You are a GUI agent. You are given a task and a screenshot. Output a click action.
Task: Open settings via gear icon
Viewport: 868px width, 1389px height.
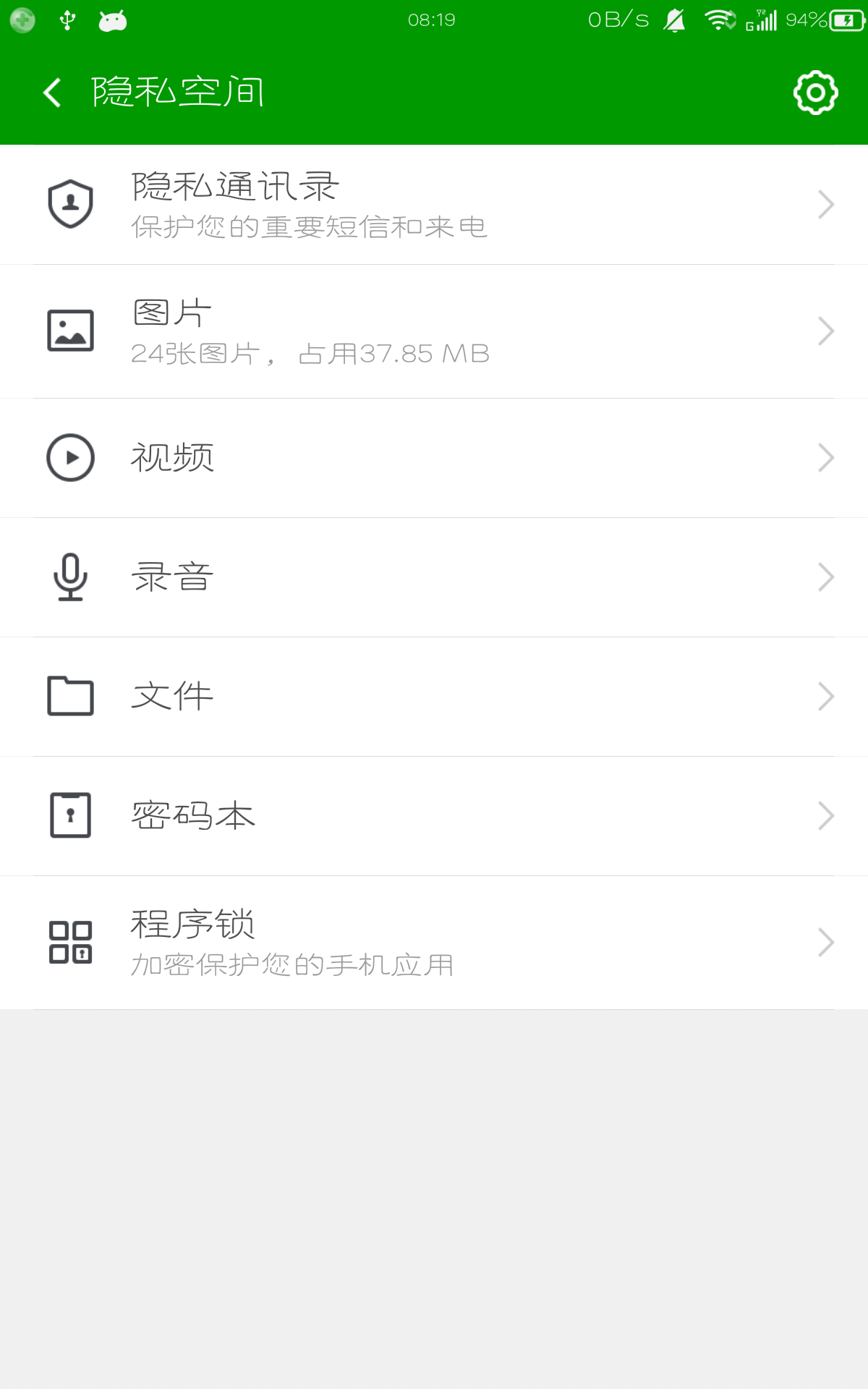(814, 92)
